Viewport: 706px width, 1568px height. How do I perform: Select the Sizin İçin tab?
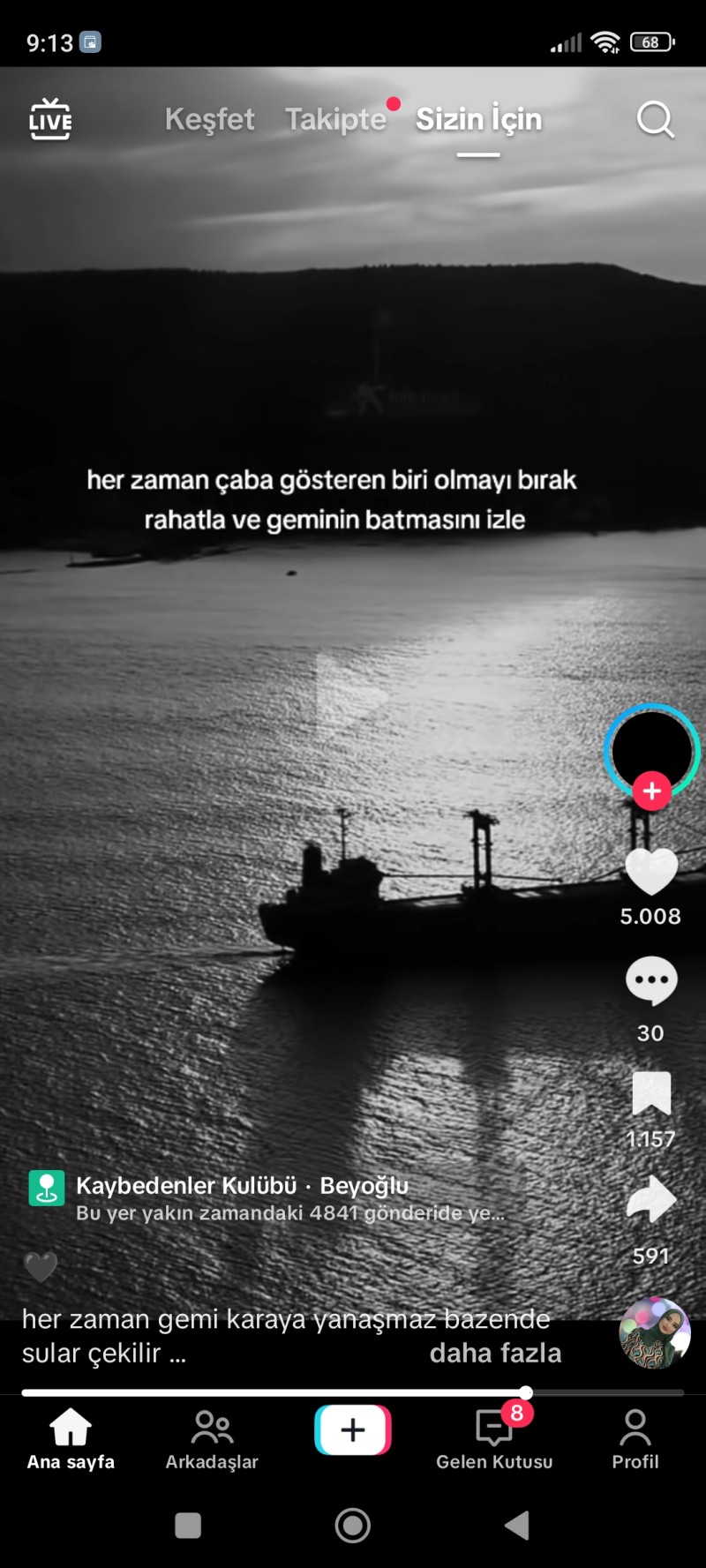478,119
